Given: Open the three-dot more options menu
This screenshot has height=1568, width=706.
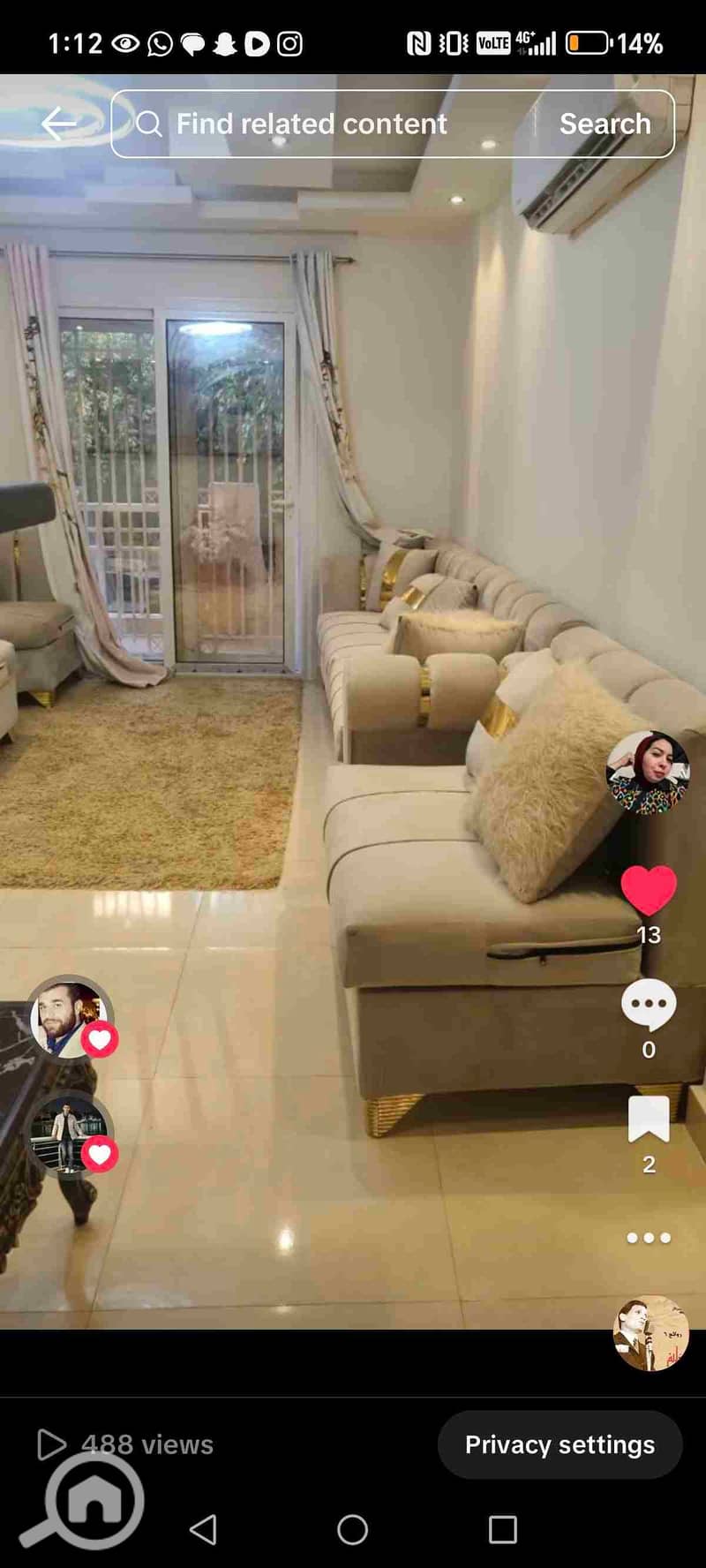Looking at the screenshot, I should click(x=649, y=1238).
